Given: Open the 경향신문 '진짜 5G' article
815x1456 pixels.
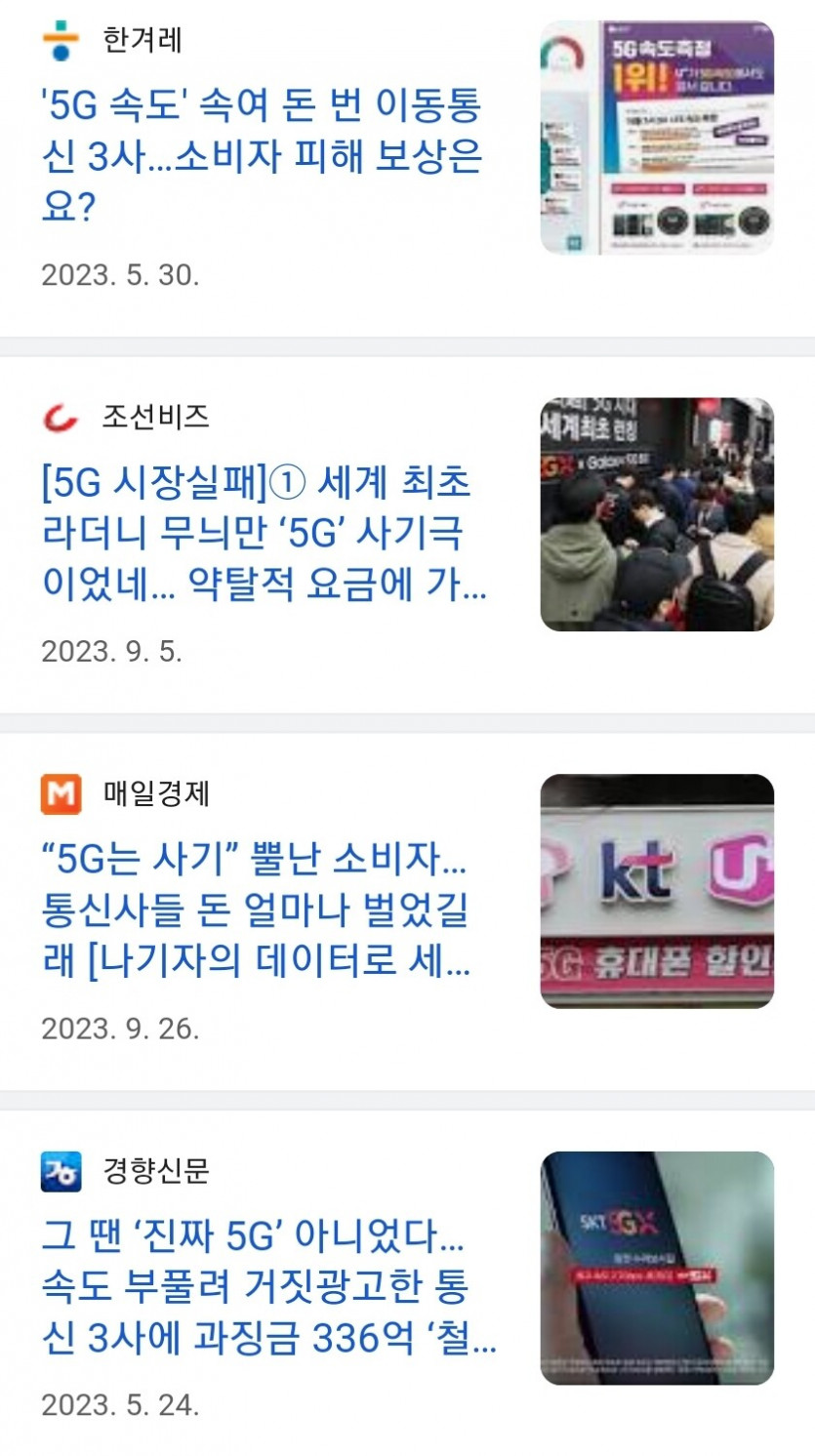Looking at the screenshot, I should click(268, 1287).
